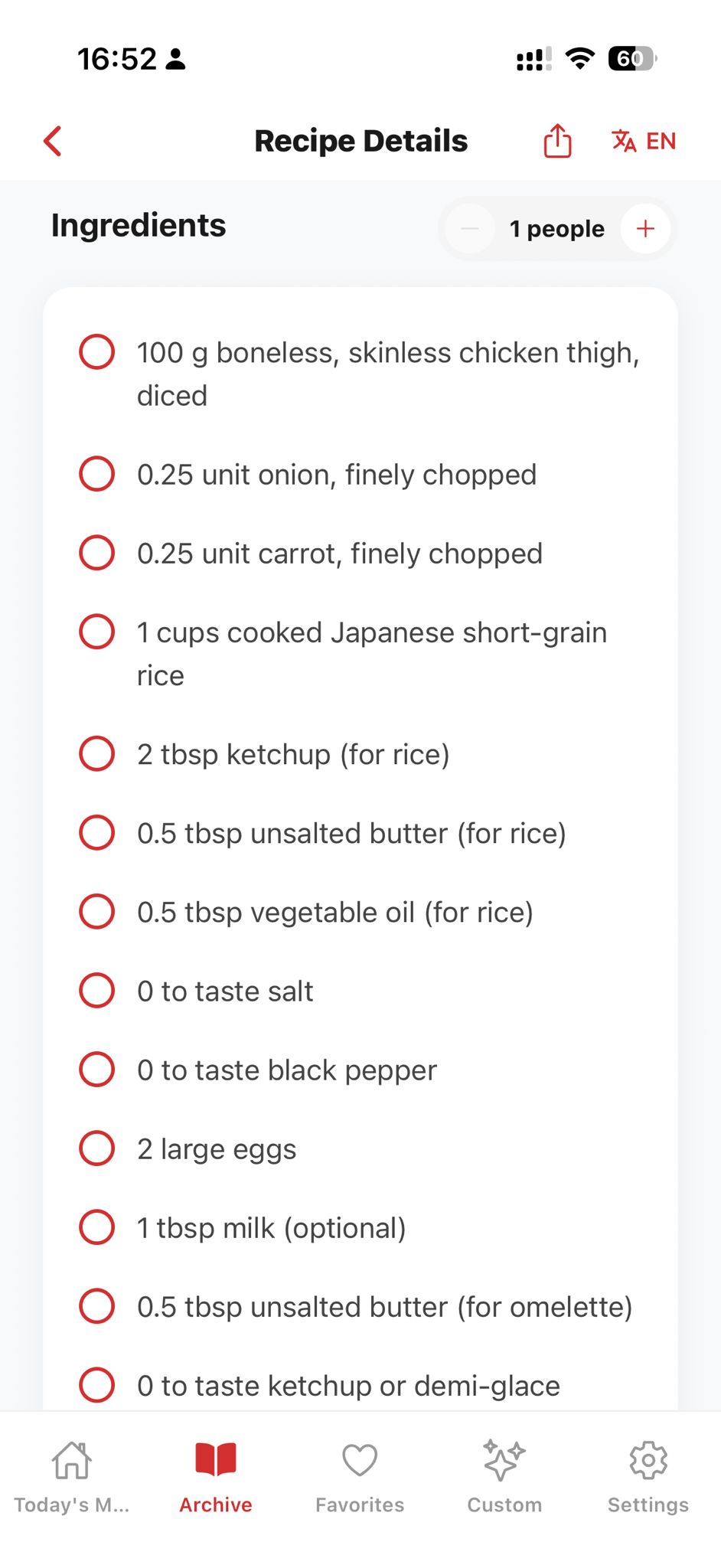Check the onion, finely chopped item
The height and width of the screenshot is (1568, 721).
point(96,474)
